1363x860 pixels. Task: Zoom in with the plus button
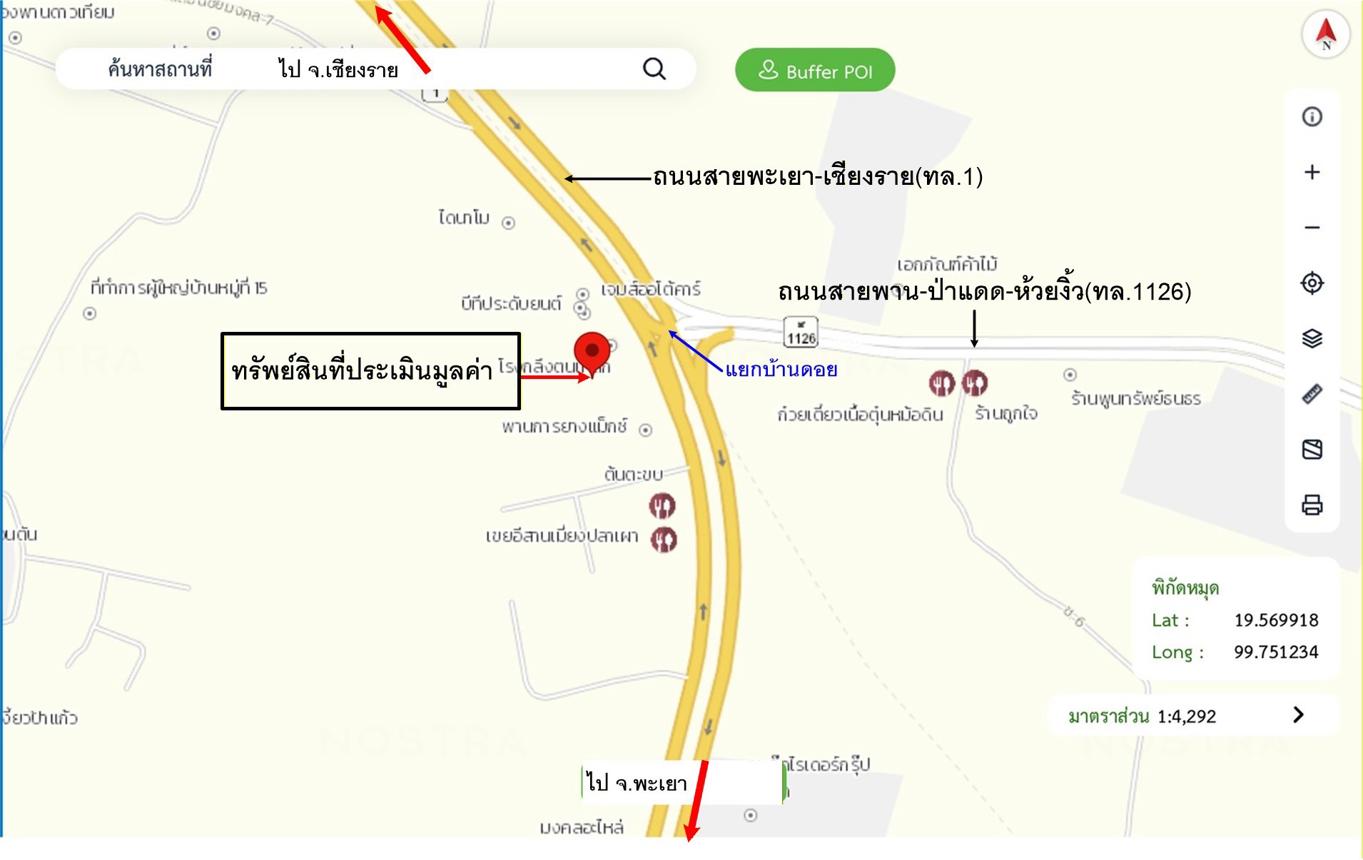point(1312,172)
